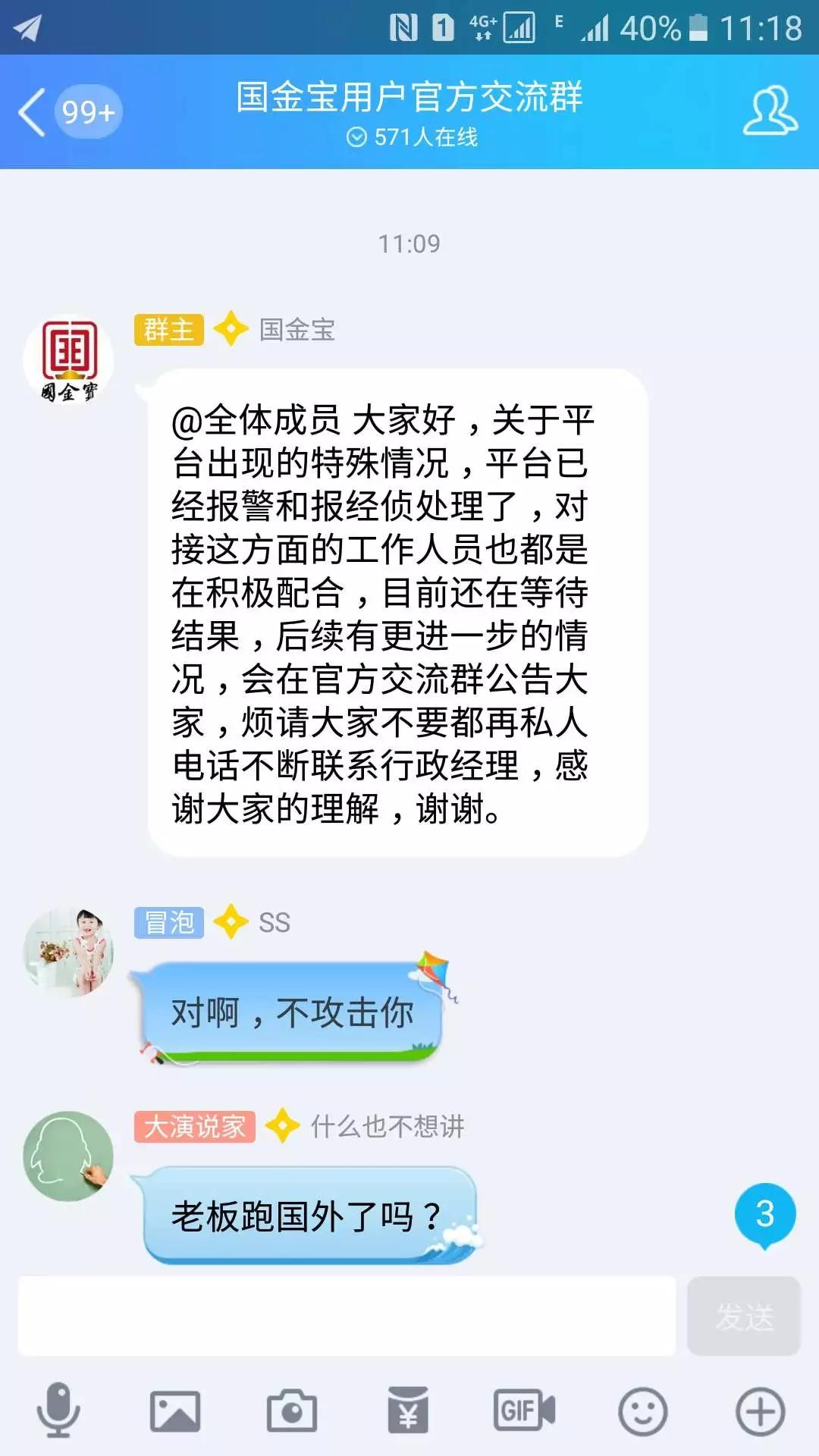View SS user's avatar profile

[x=68, y=952]
